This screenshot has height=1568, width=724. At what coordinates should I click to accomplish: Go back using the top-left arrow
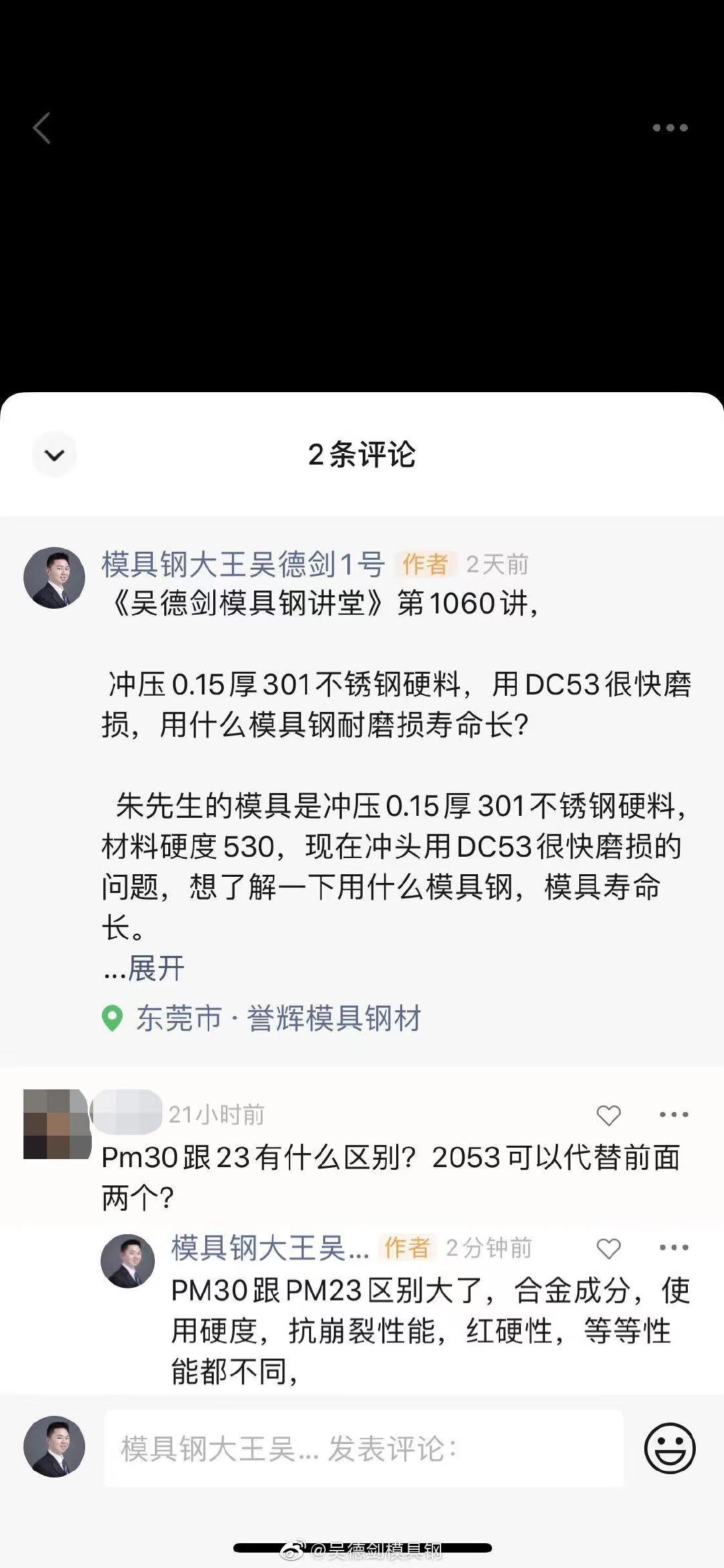pyautogui.click(x=42, y=127)
